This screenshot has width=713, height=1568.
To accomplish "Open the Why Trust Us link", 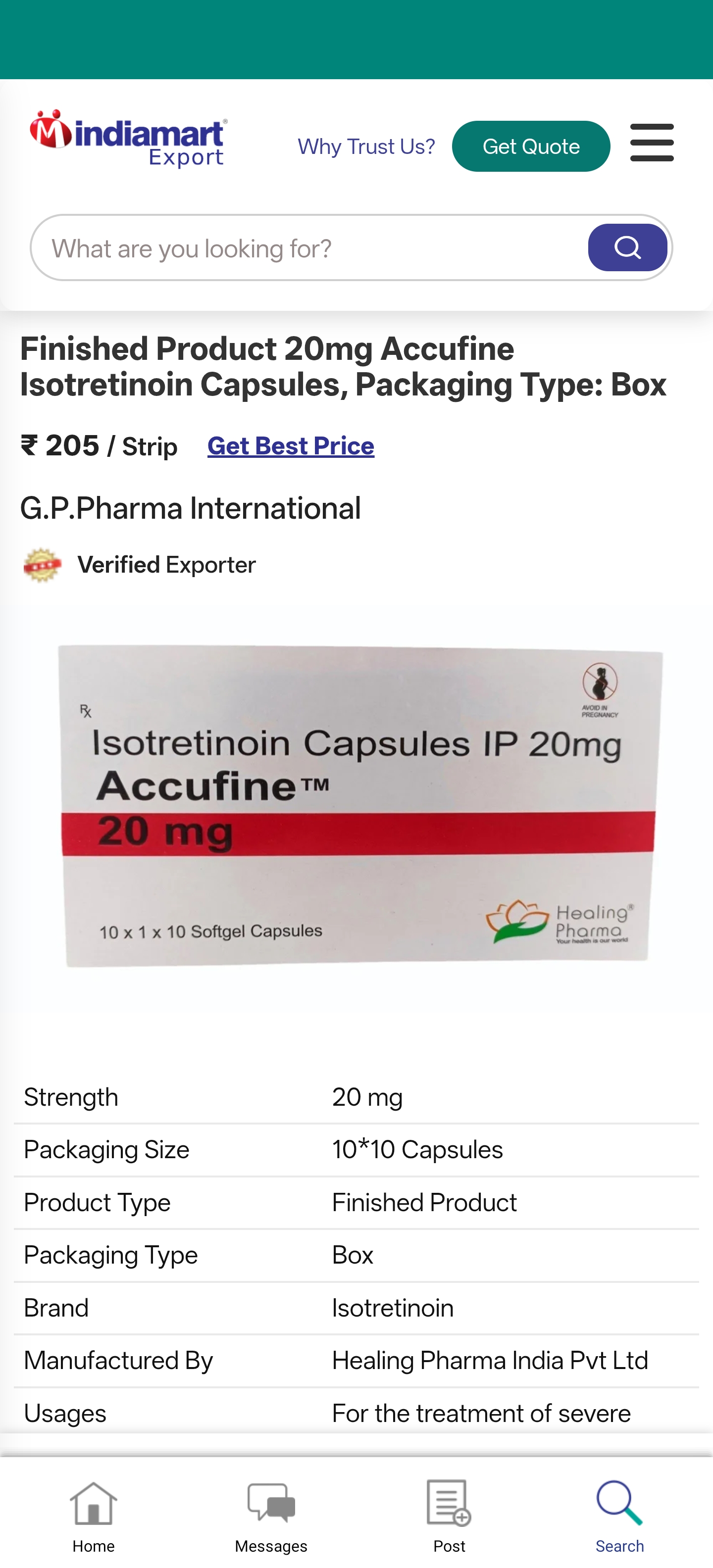I will [366, 147].
